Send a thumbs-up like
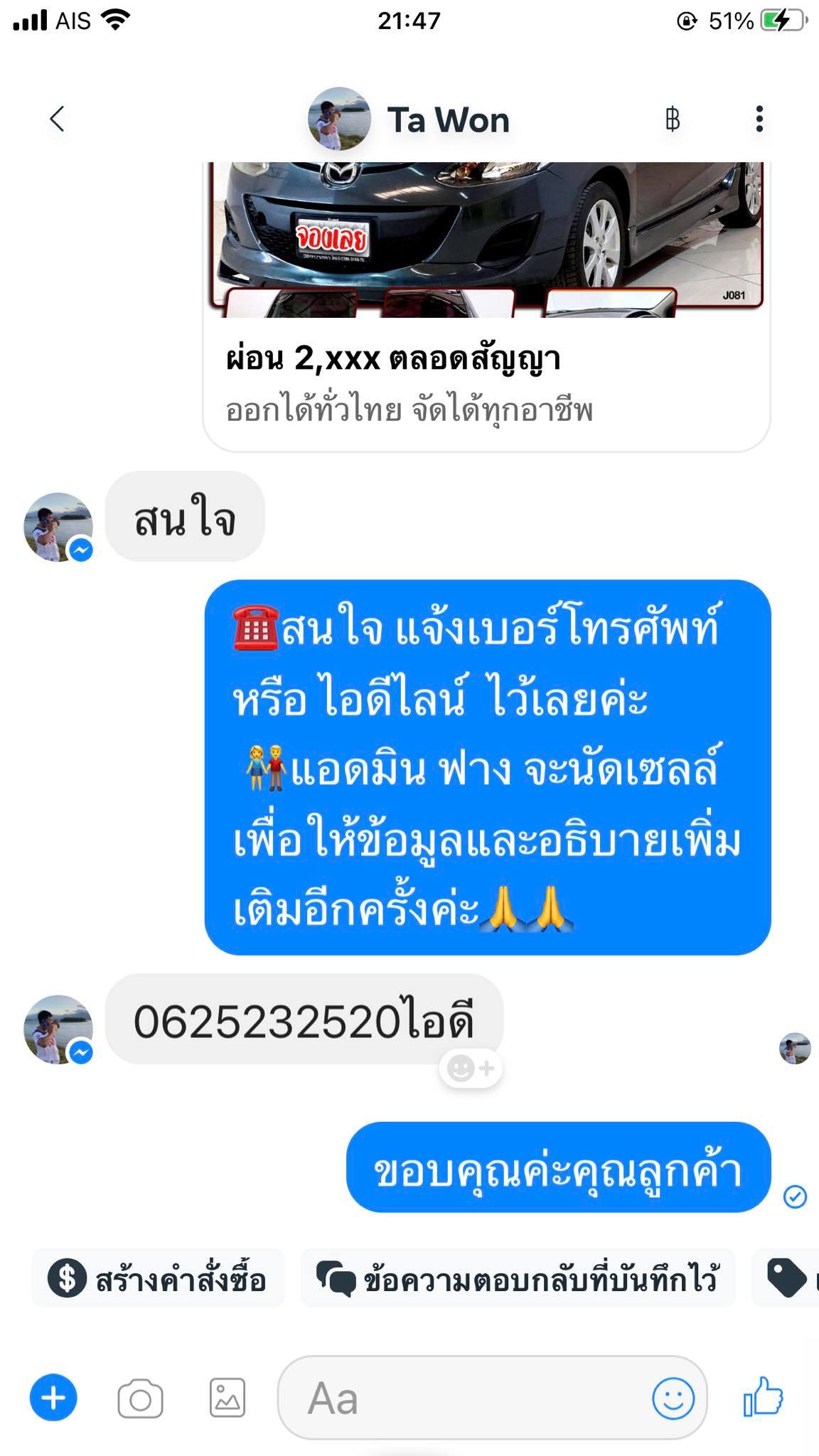Screen dimensions: 819x1456 (764, 1396)
